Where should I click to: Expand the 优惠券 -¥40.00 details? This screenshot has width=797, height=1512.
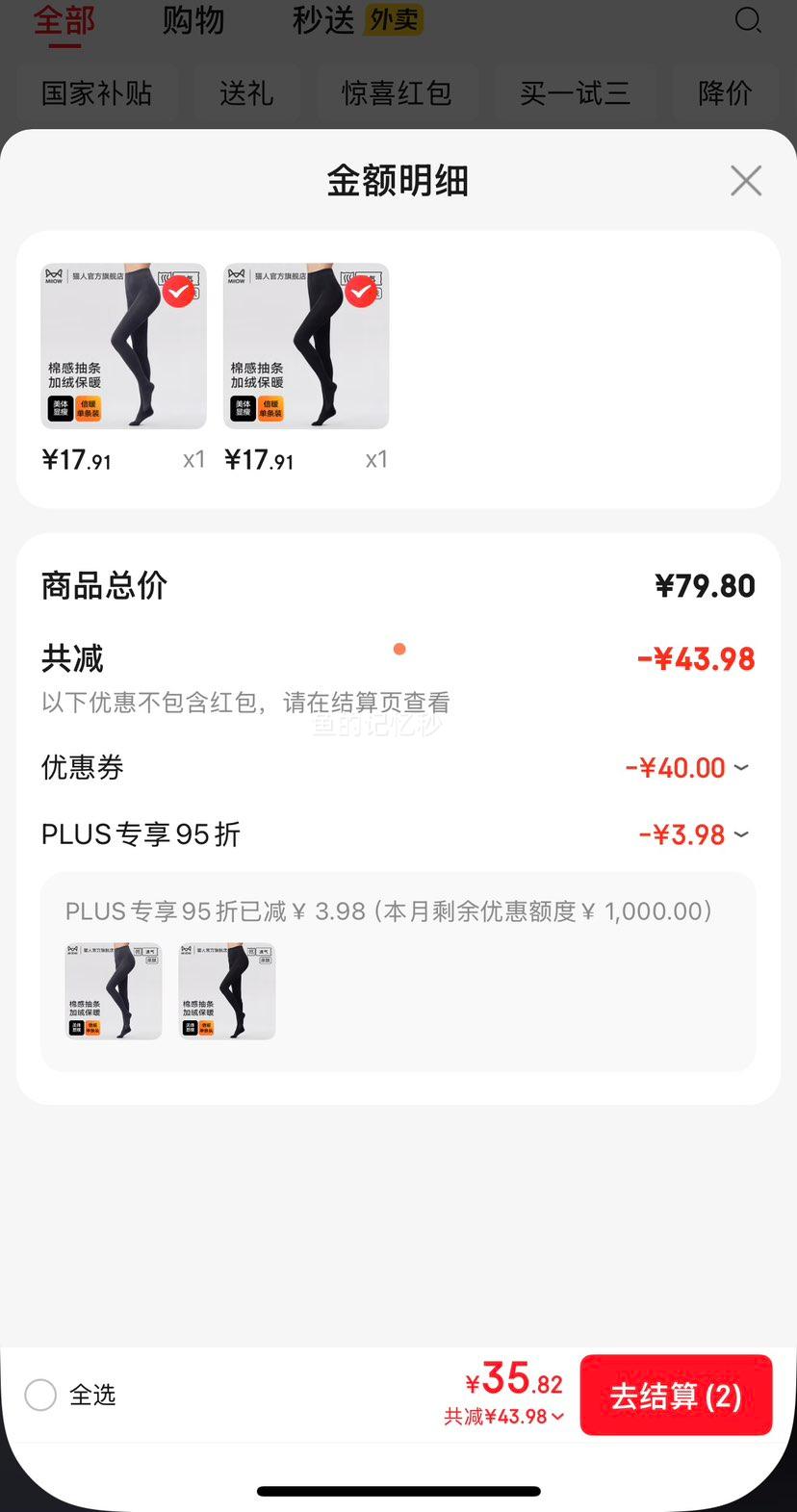739,767
